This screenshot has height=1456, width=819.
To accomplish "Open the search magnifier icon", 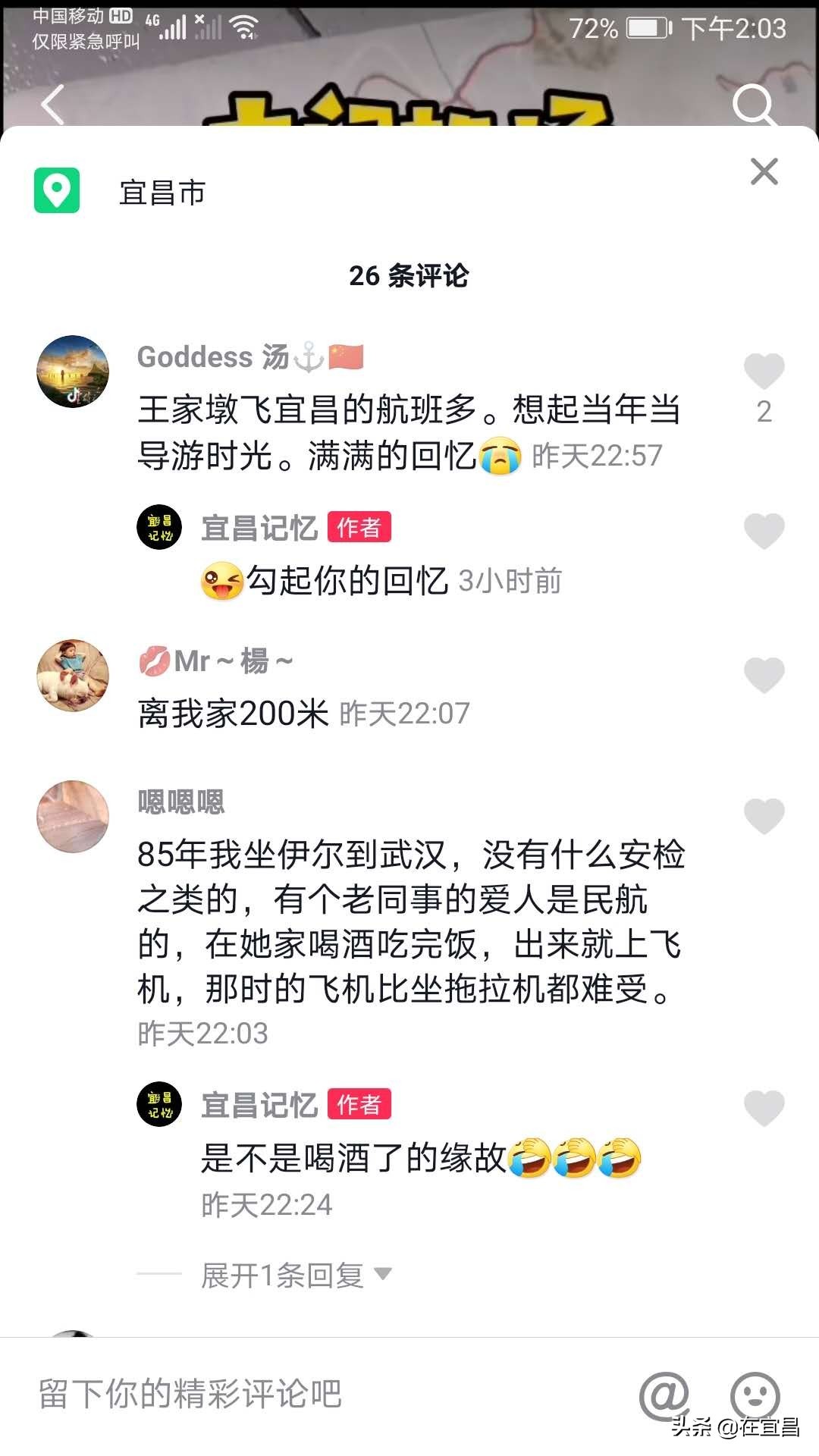I will [x=754, y=105].
